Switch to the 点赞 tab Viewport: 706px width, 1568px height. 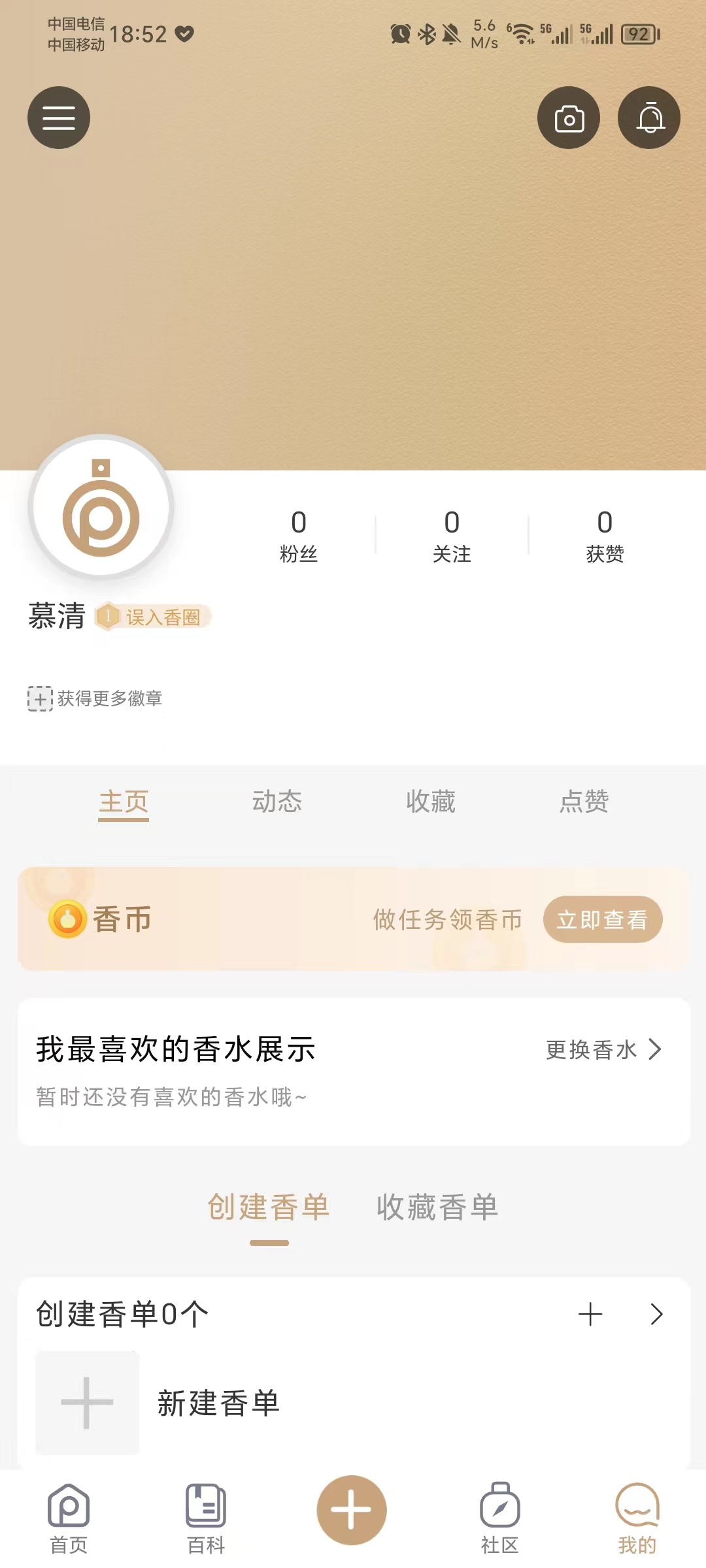(x=584, y=801)
